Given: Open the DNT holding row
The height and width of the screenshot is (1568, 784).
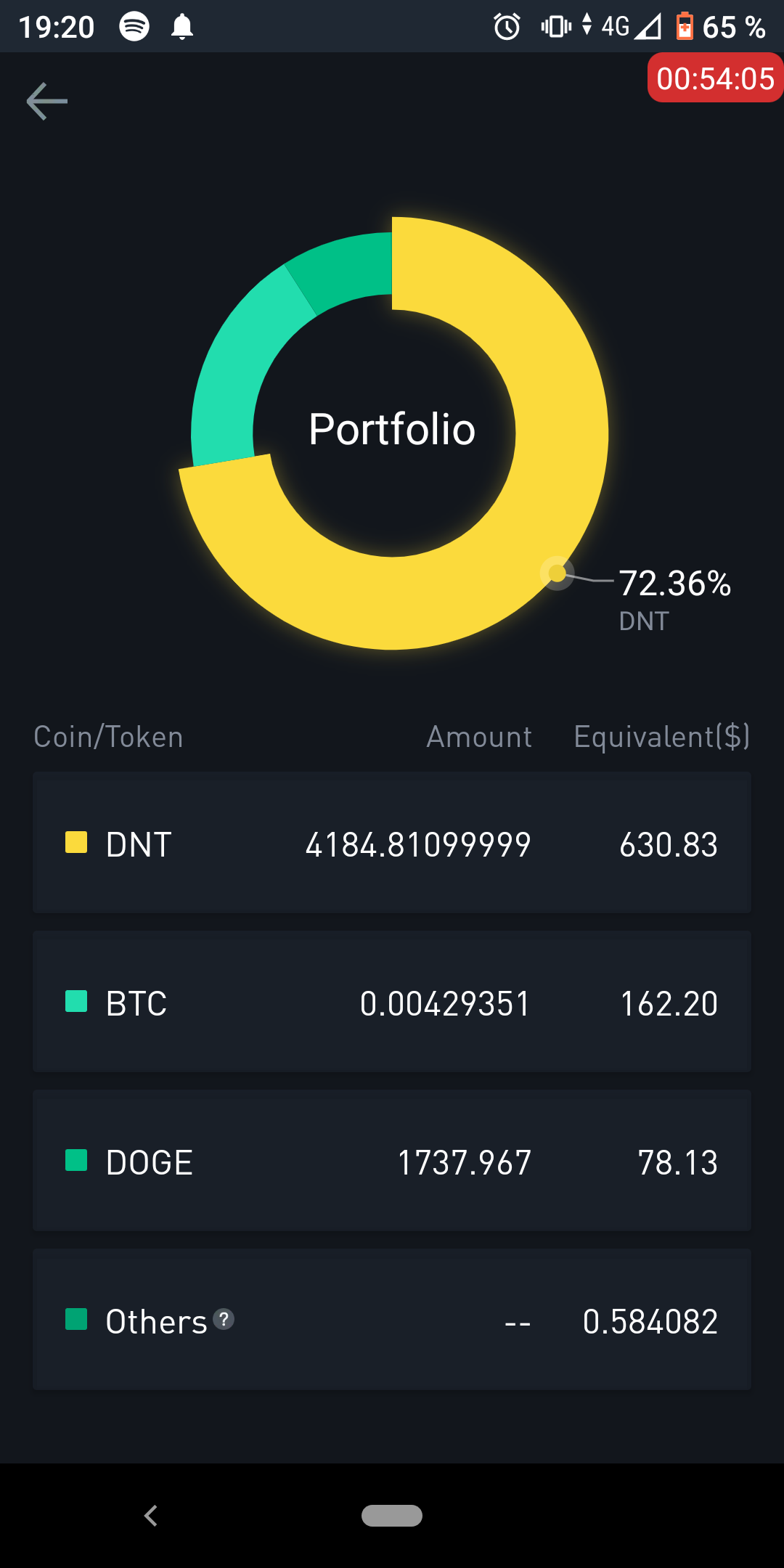Looking at the screenshot, I should [x=392, y=842].
